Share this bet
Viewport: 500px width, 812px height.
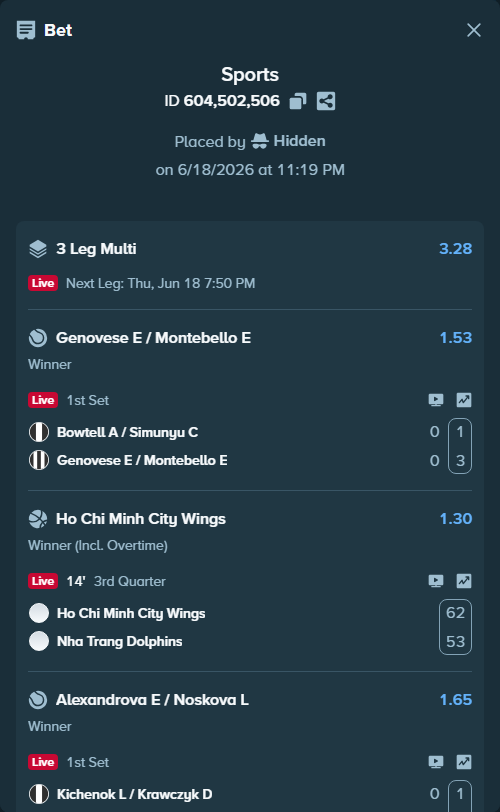click(x=326, y=101)
